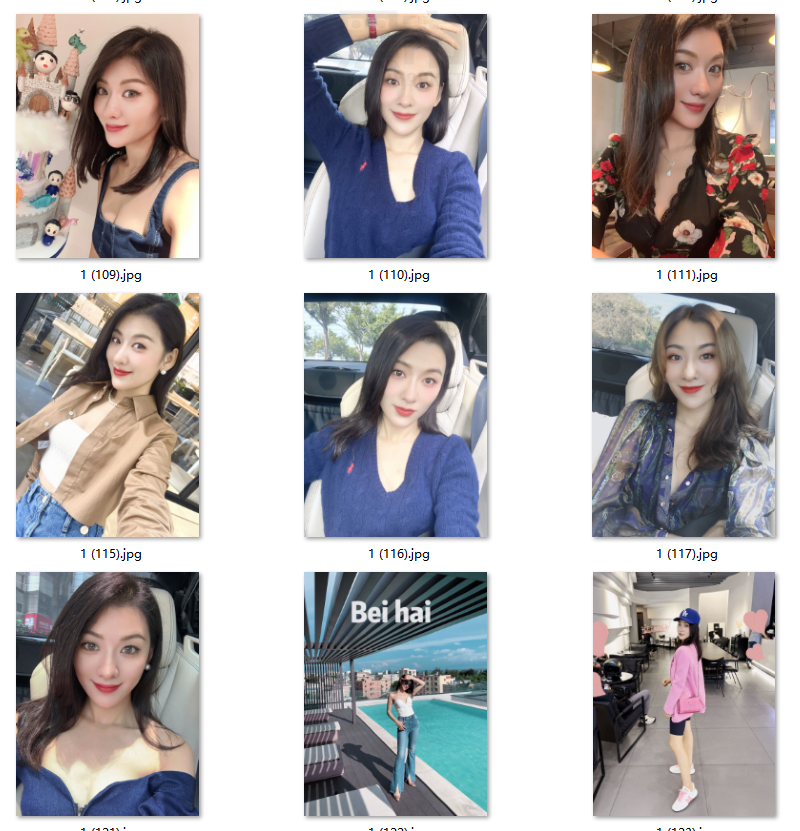Select the bottom-row selfie taken in a car
The image size is (800, 831).
tap(107, 694)
